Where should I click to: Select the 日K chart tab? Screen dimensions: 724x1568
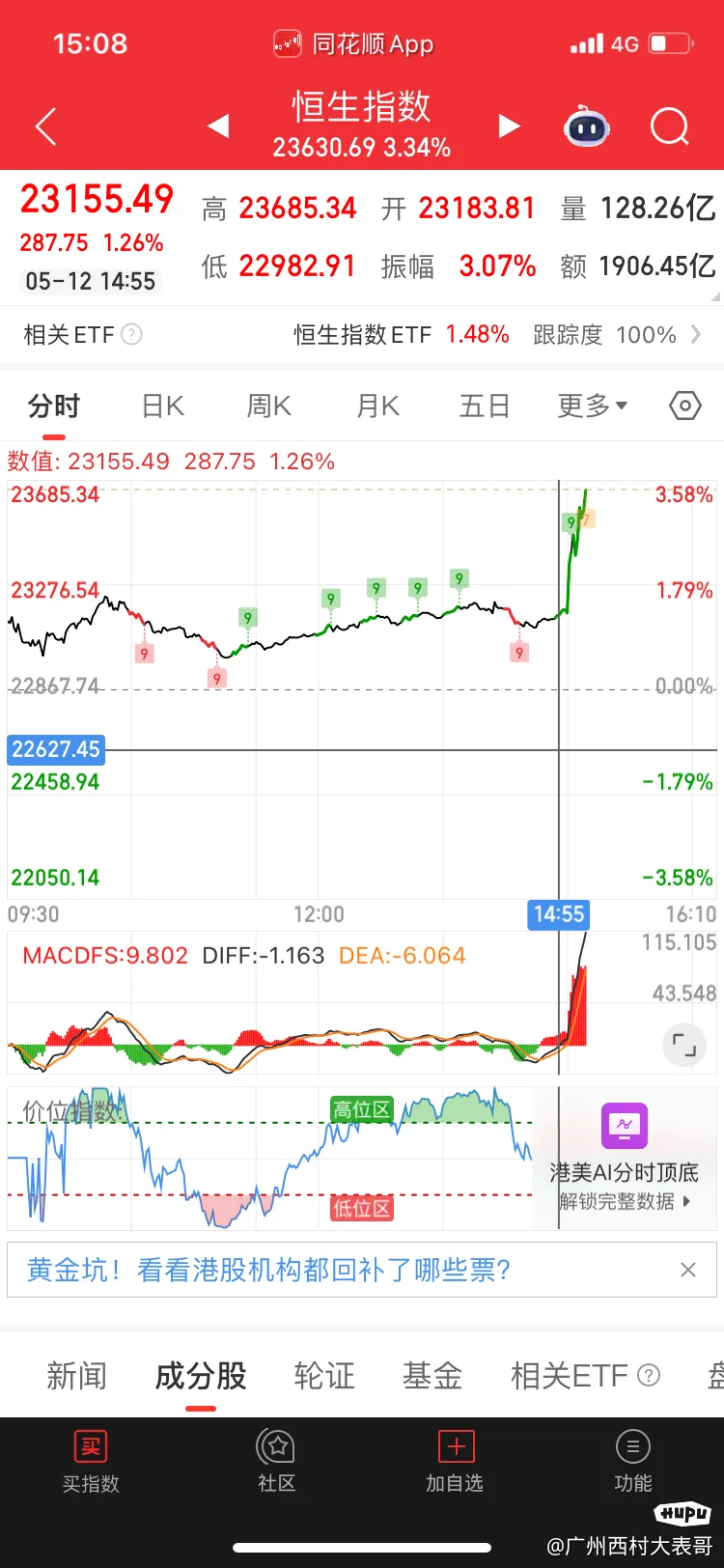click(162, 406)
